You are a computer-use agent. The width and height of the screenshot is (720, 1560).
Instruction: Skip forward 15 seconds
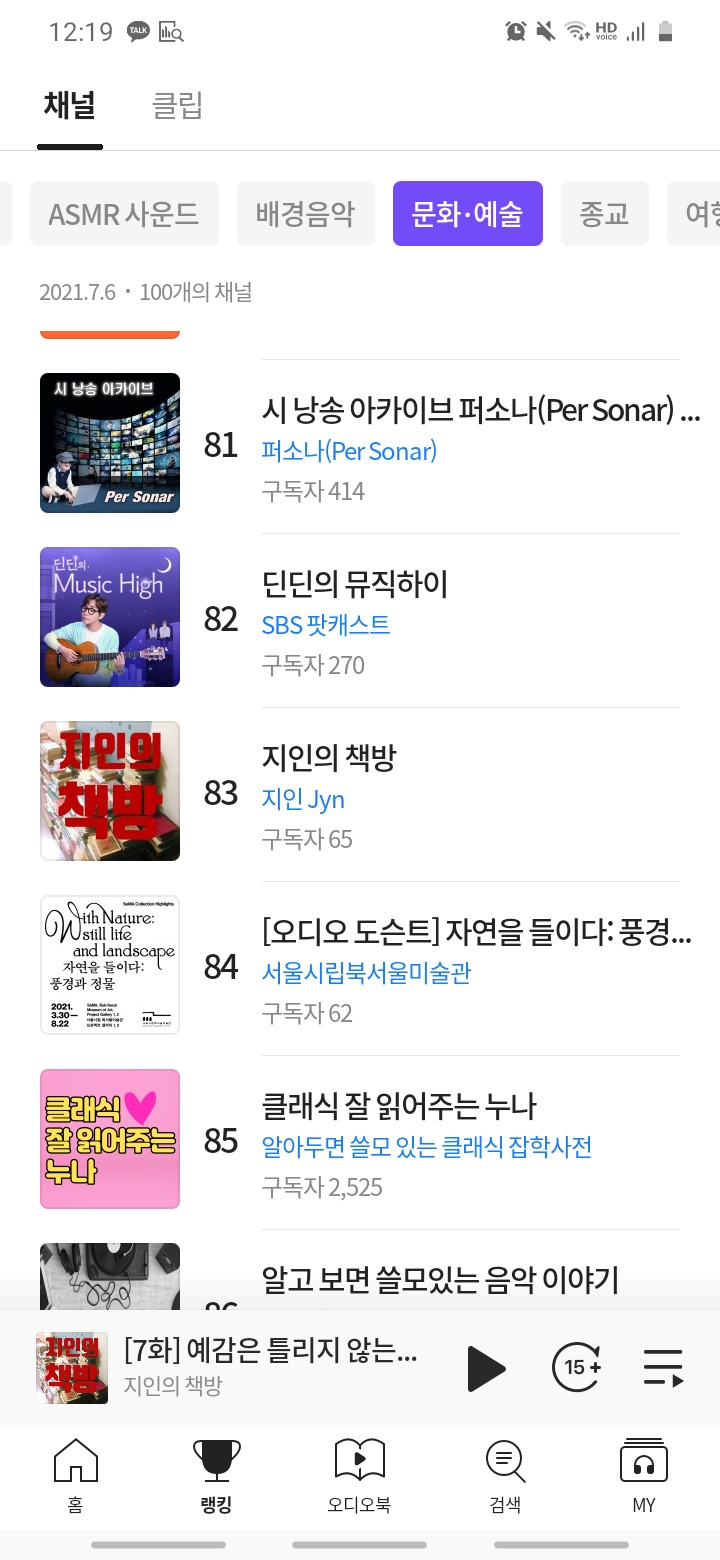pyautogui.click(x=577, y=1368)
